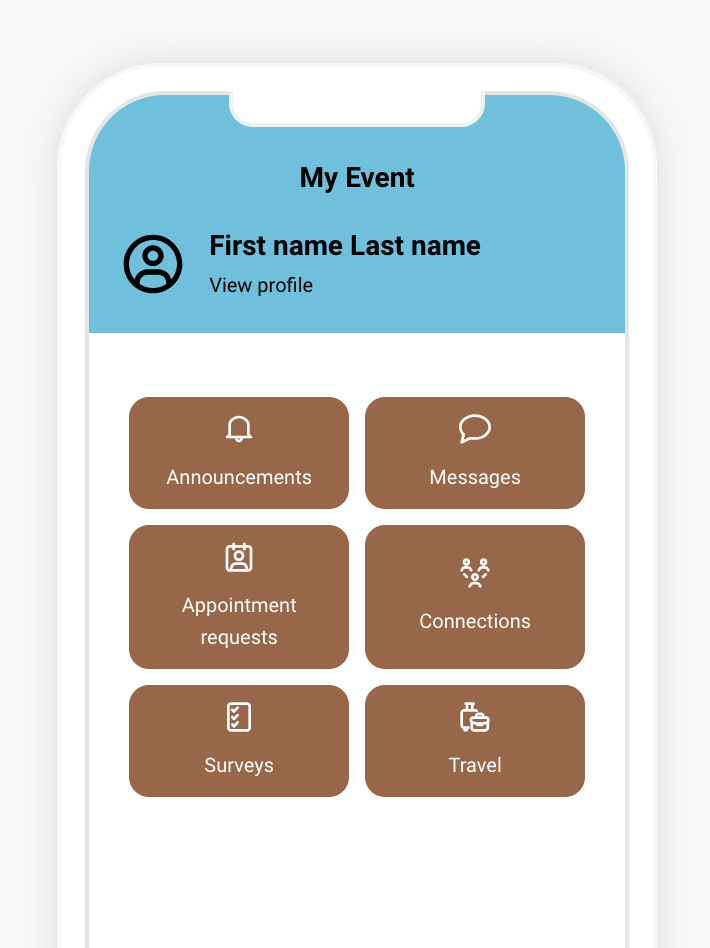This screenshot has height=948, width=710.
Task: Open Surveys
Action: click(239, 741)
